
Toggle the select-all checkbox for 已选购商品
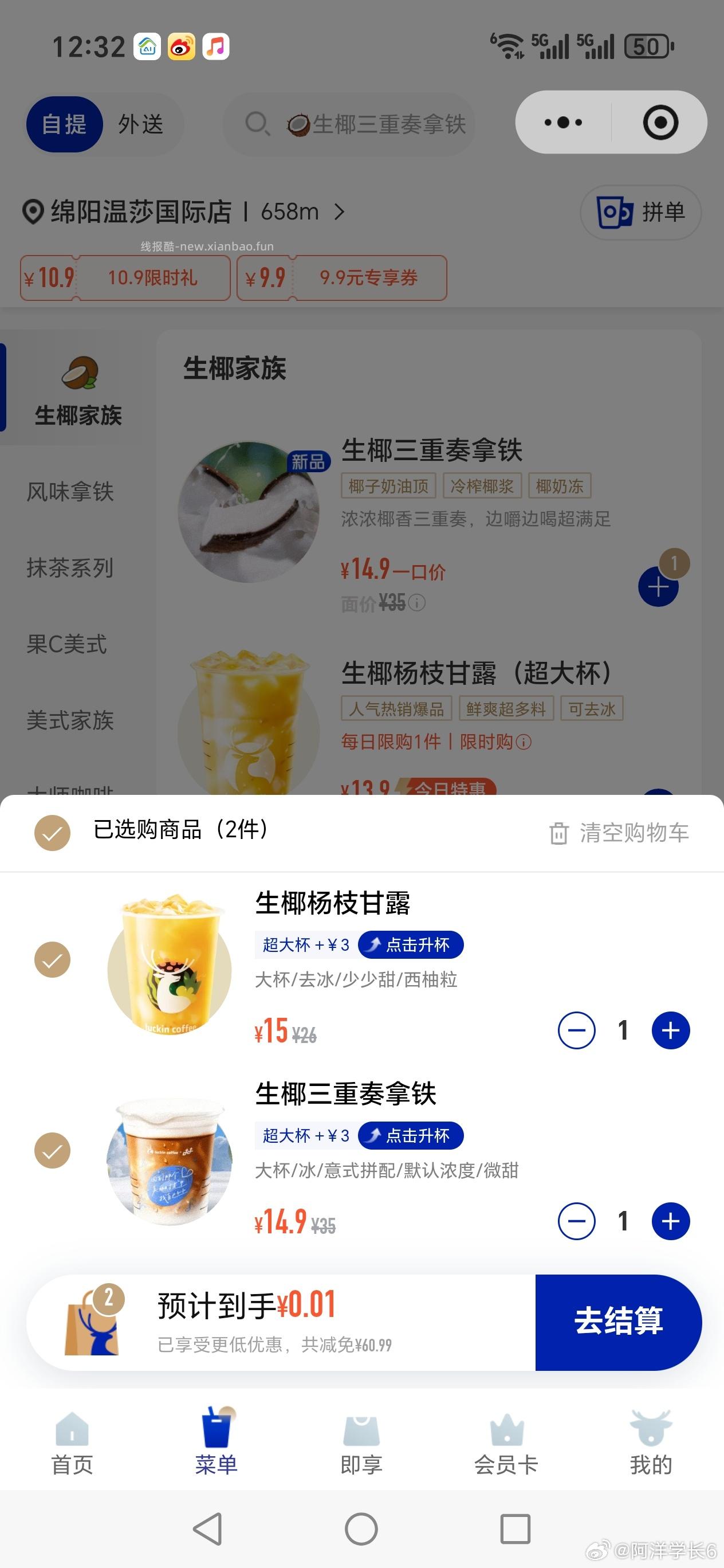pyautogui.click(x=53, y=832)
